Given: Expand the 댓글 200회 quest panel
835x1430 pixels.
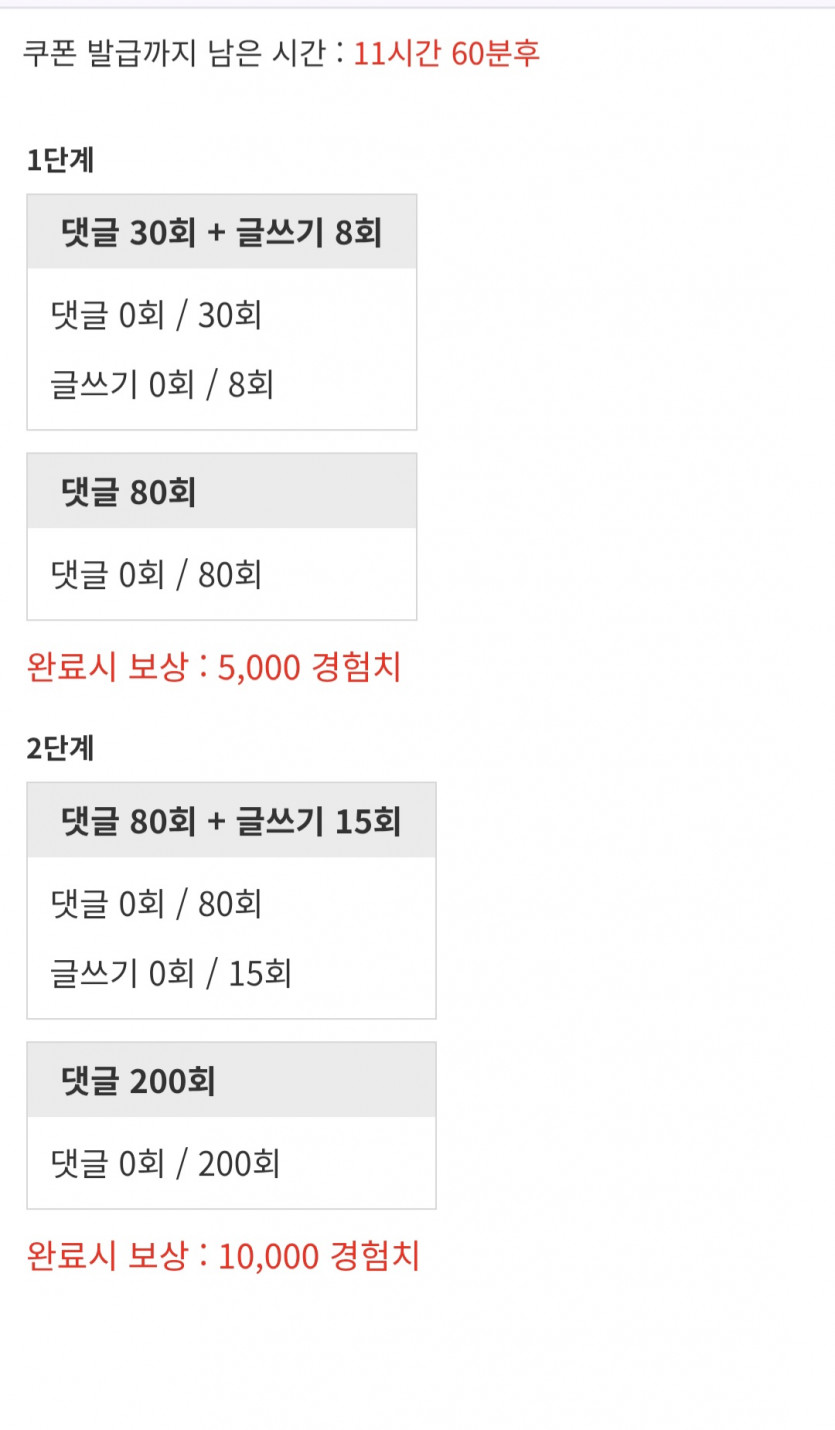Looking at the screenshot, I should click(231, 1080).
